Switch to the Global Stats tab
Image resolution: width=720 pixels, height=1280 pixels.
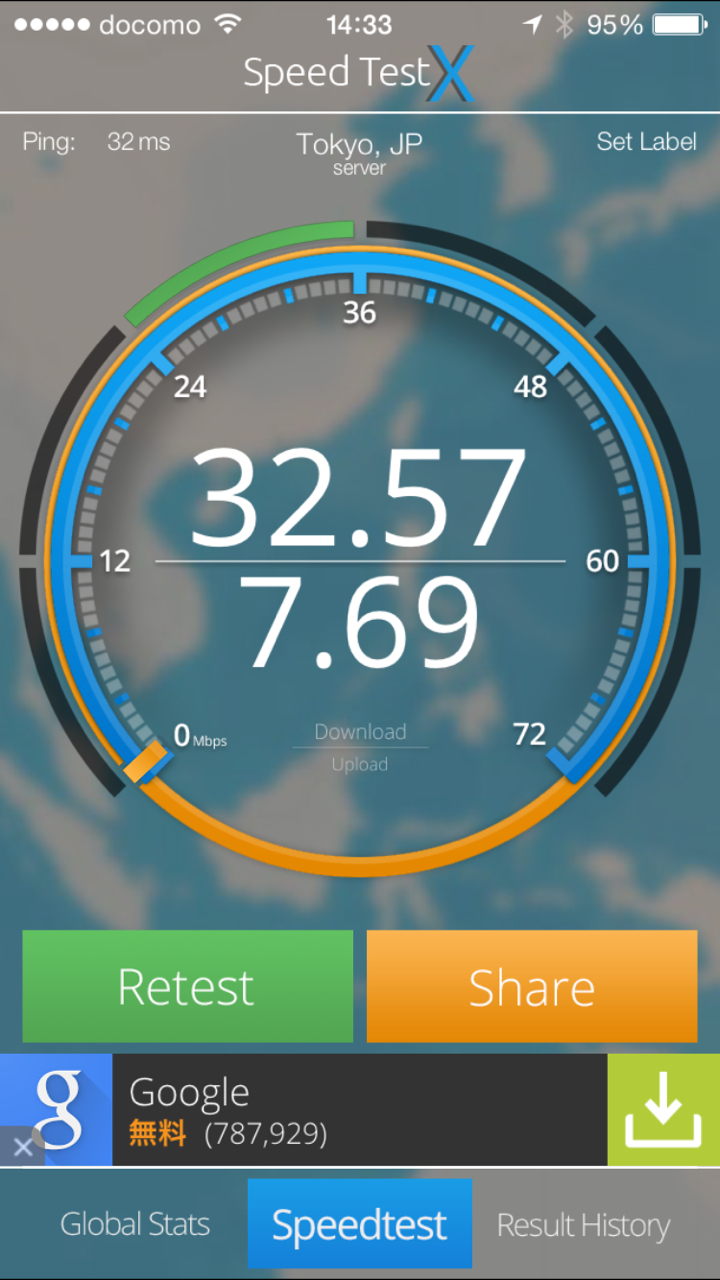135,1224
